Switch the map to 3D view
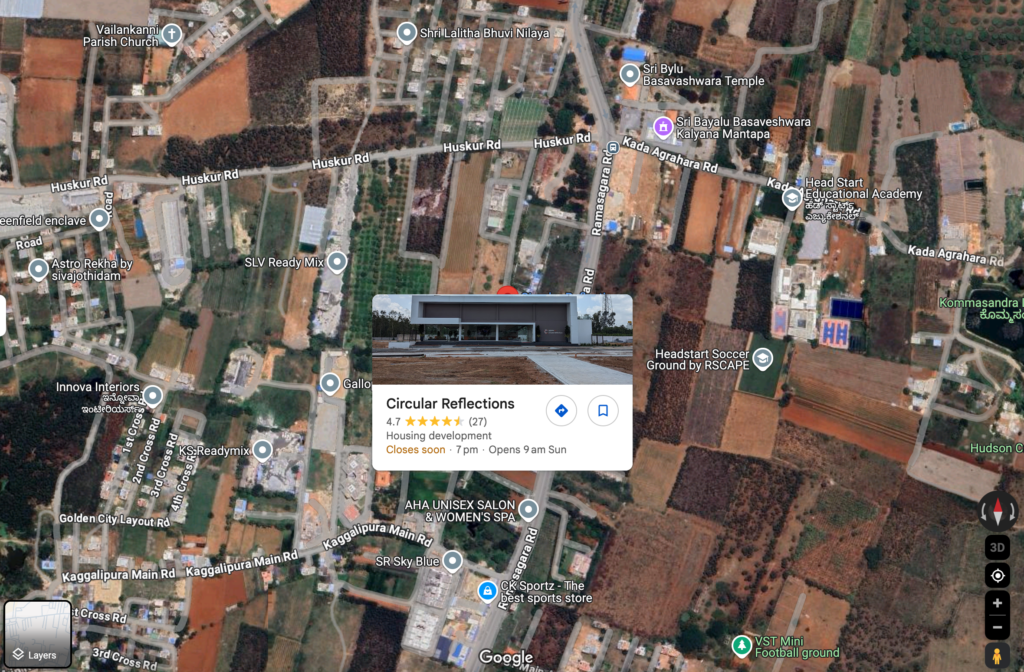This screenshot has width=1024, height=672. pos(997,548)
